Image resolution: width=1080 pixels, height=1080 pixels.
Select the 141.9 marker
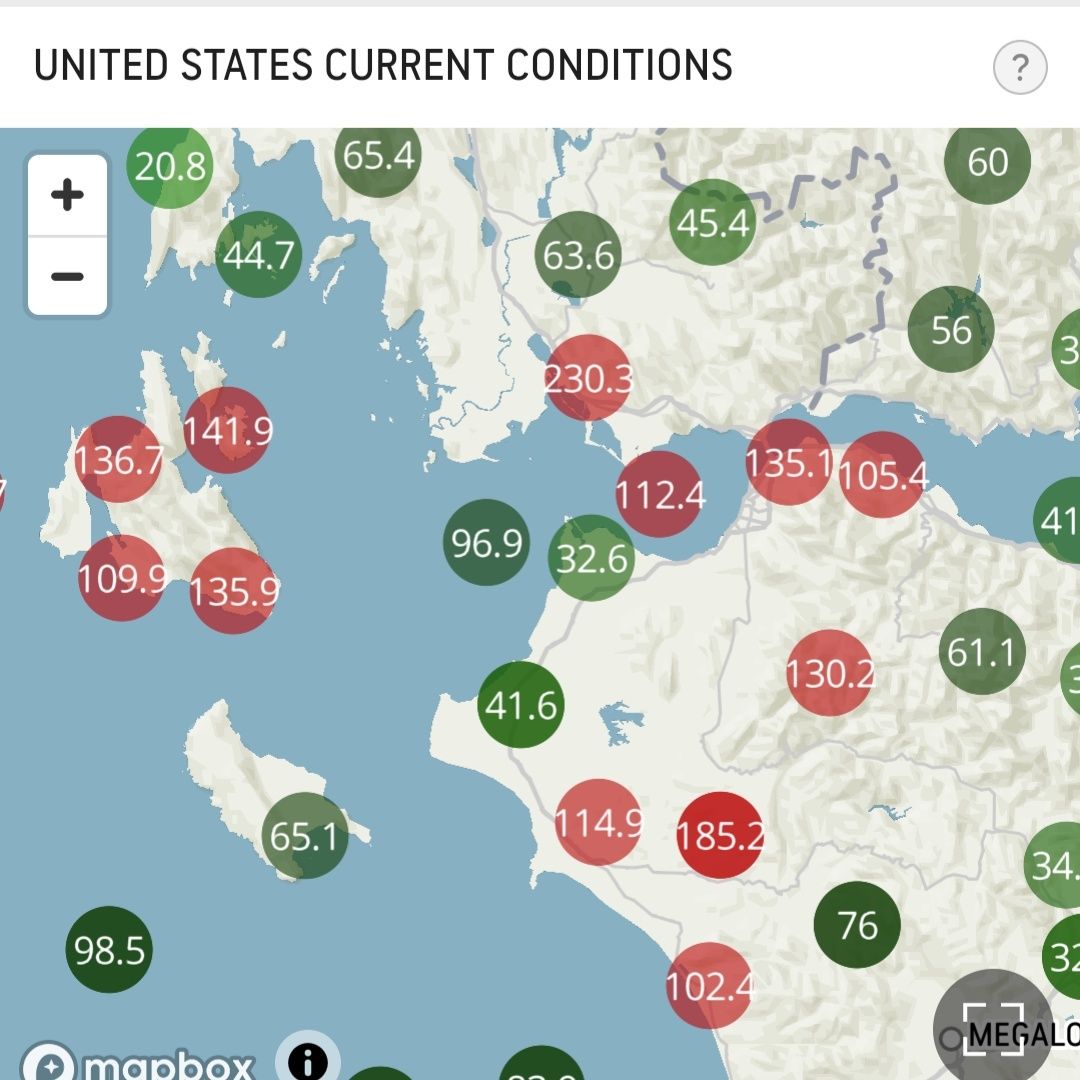tap(228, 431)
